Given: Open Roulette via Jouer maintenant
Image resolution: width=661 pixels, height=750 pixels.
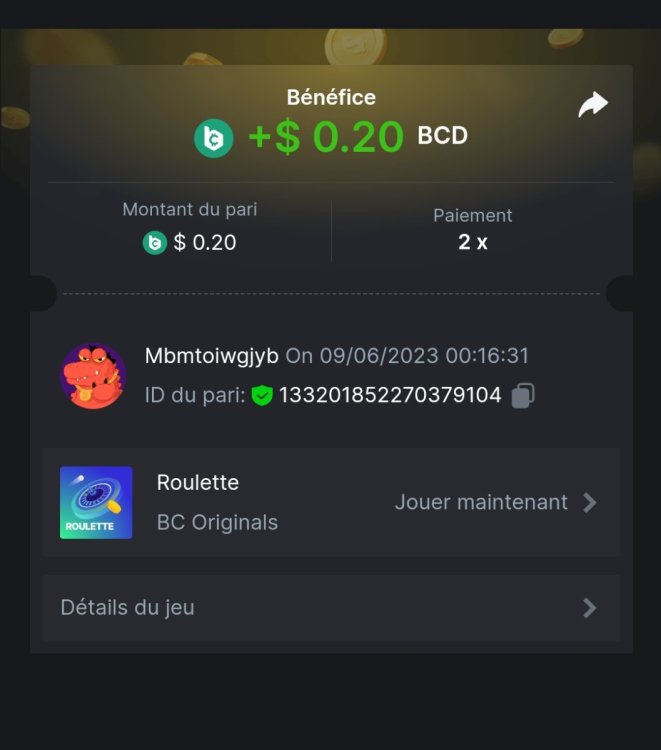Looking at the screenshot, I should tap(495, 502).
